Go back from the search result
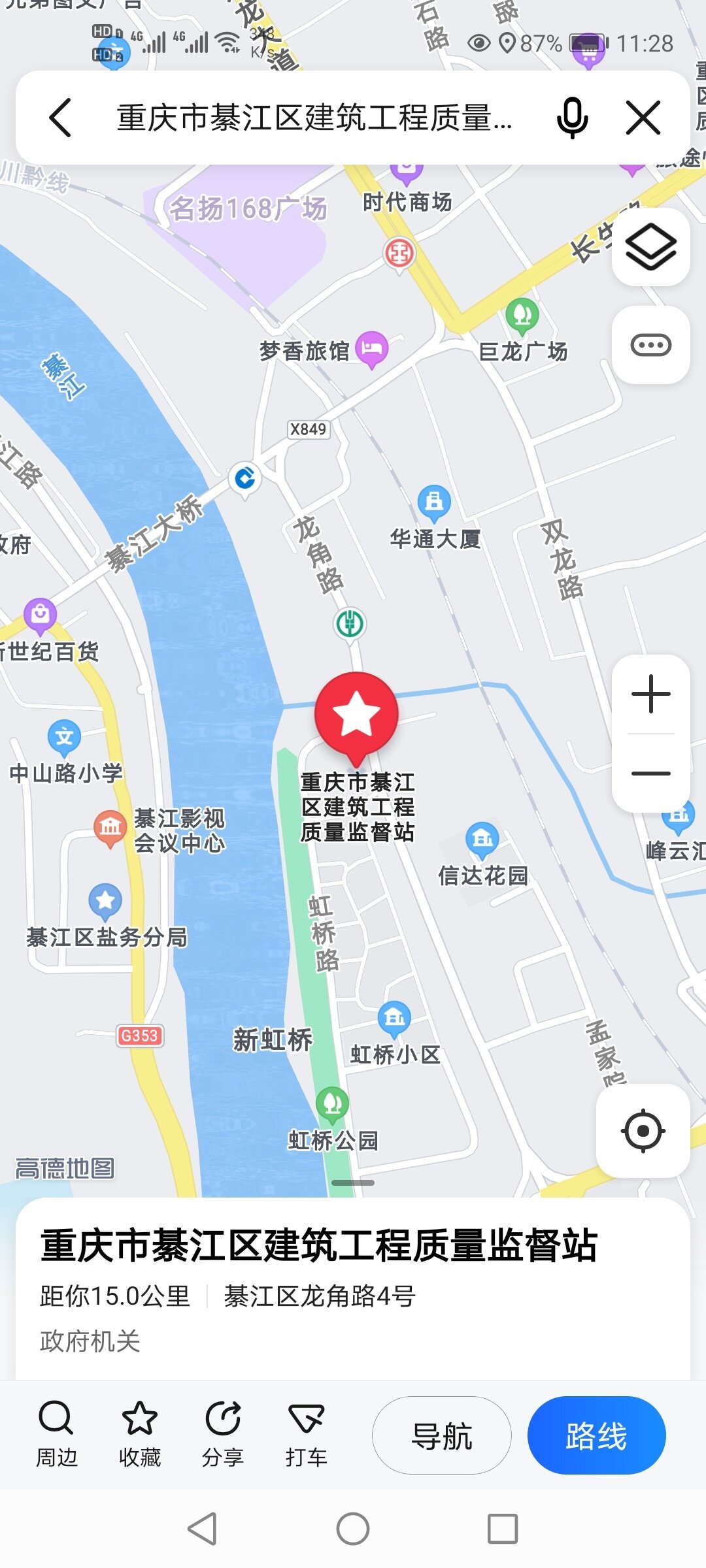This screenshot has height=1568, width=706. [60, 118]
